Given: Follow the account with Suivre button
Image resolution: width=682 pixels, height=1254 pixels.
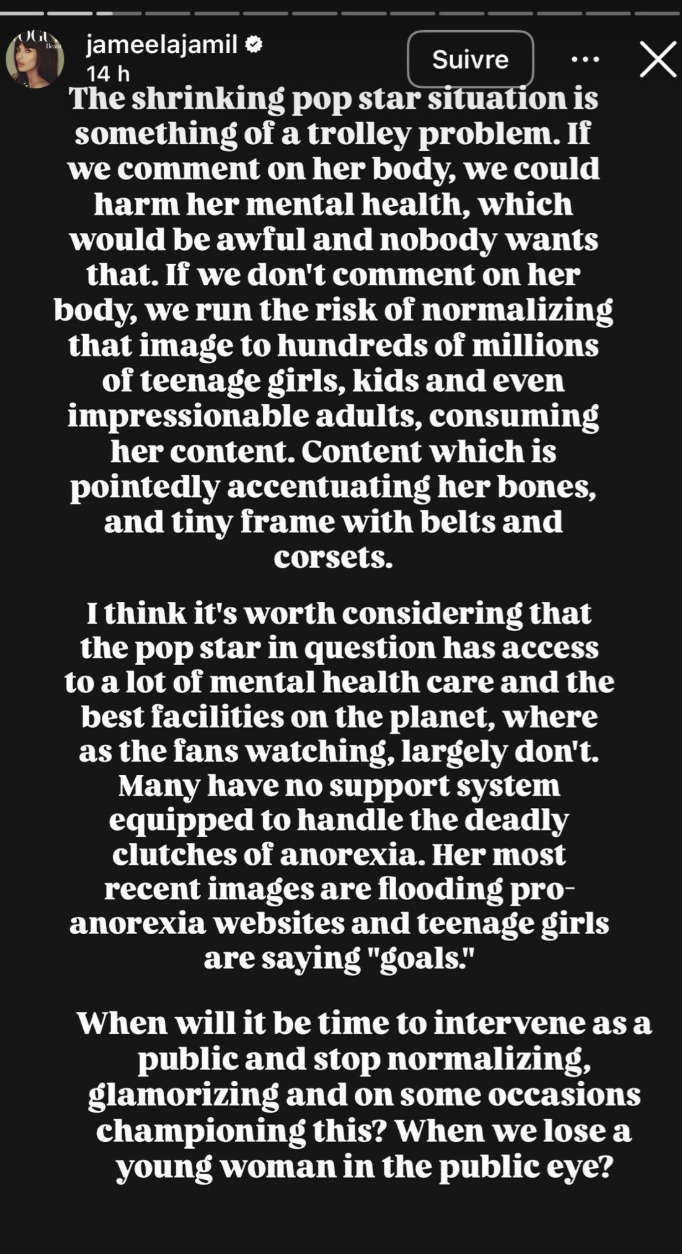Looking at the screenshot, I should pyautogui.click(x=470, y=59).
